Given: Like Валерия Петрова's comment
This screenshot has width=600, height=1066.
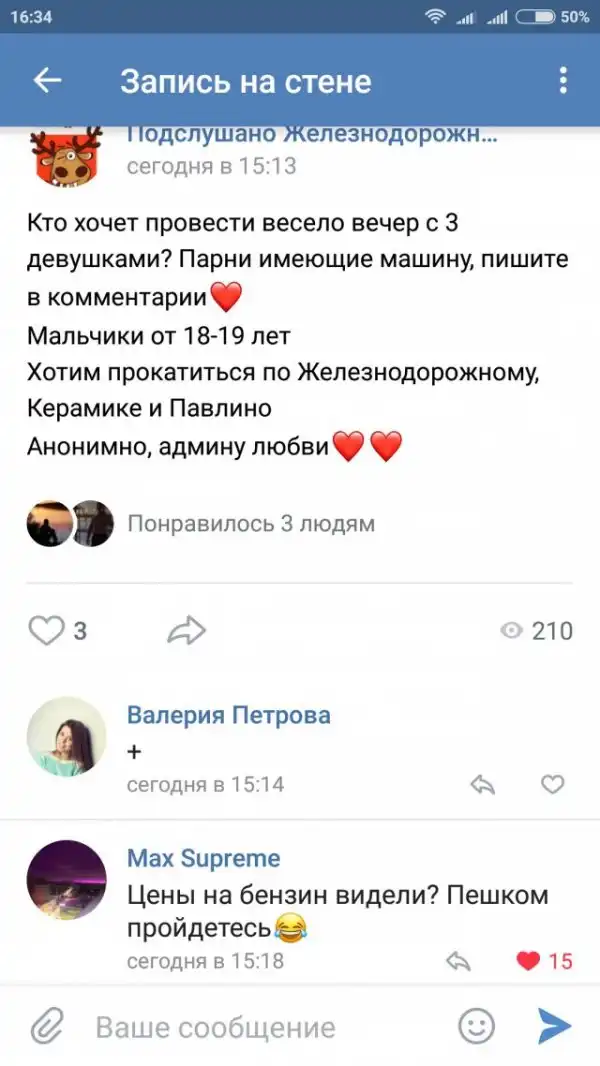Looking at the screenshot, I should (x=552, y=785).
